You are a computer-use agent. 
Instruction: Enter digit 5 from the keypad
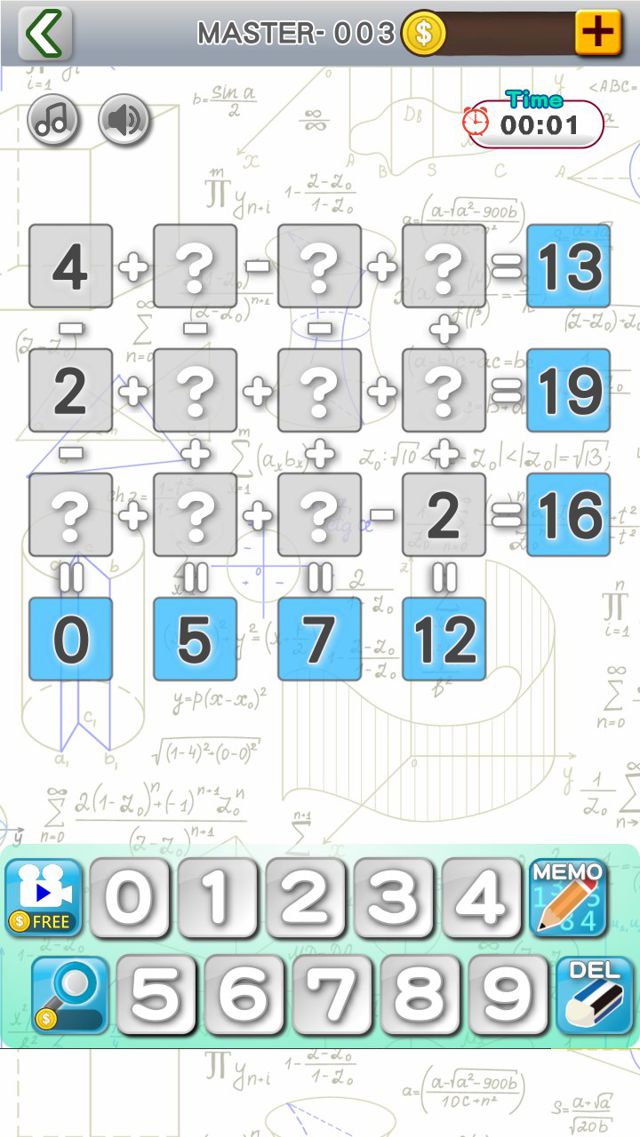[x=155, y=994]
